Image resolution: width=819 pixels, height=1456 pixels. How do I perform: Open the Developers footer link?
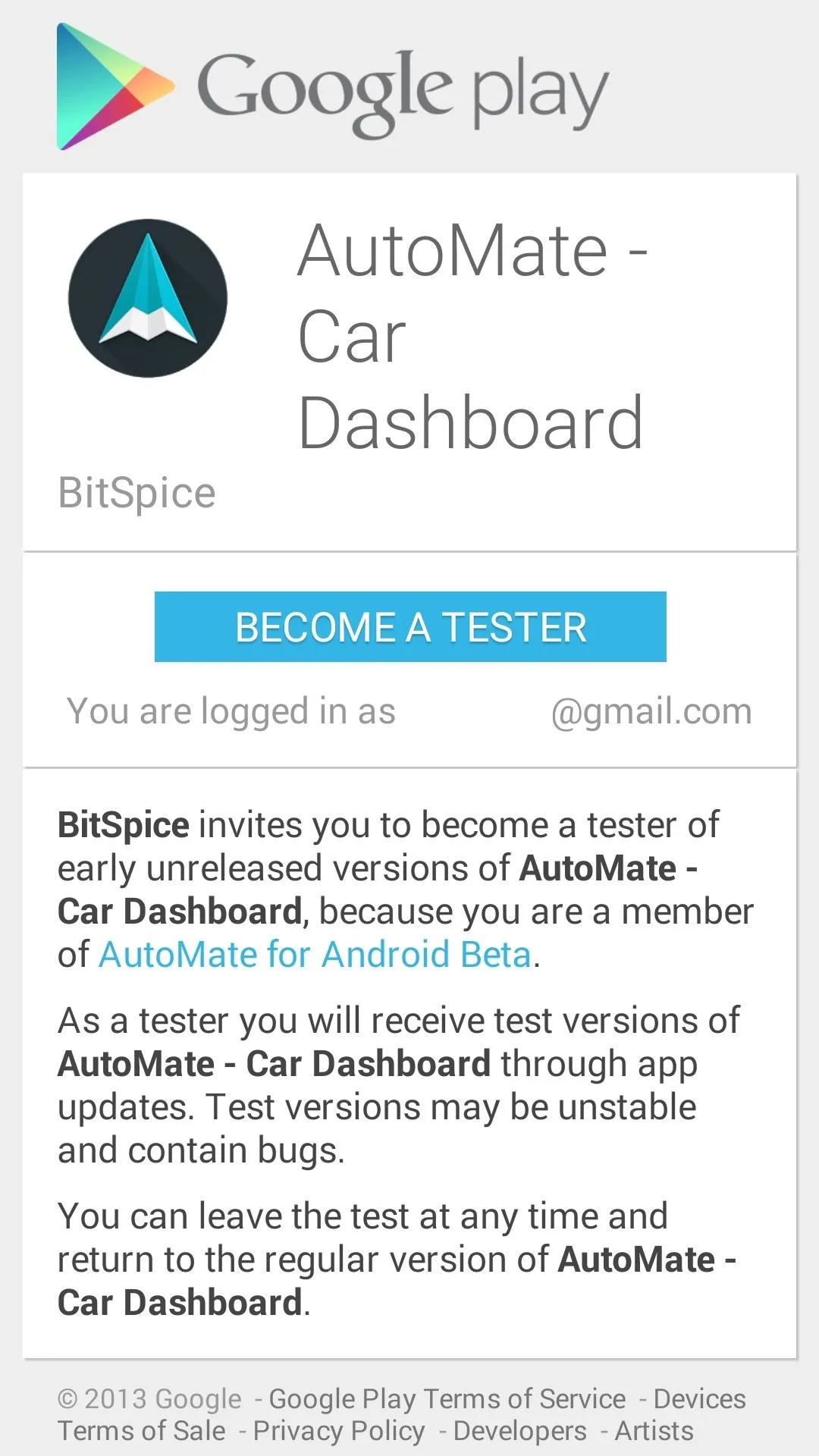[x=519, y=1430]
